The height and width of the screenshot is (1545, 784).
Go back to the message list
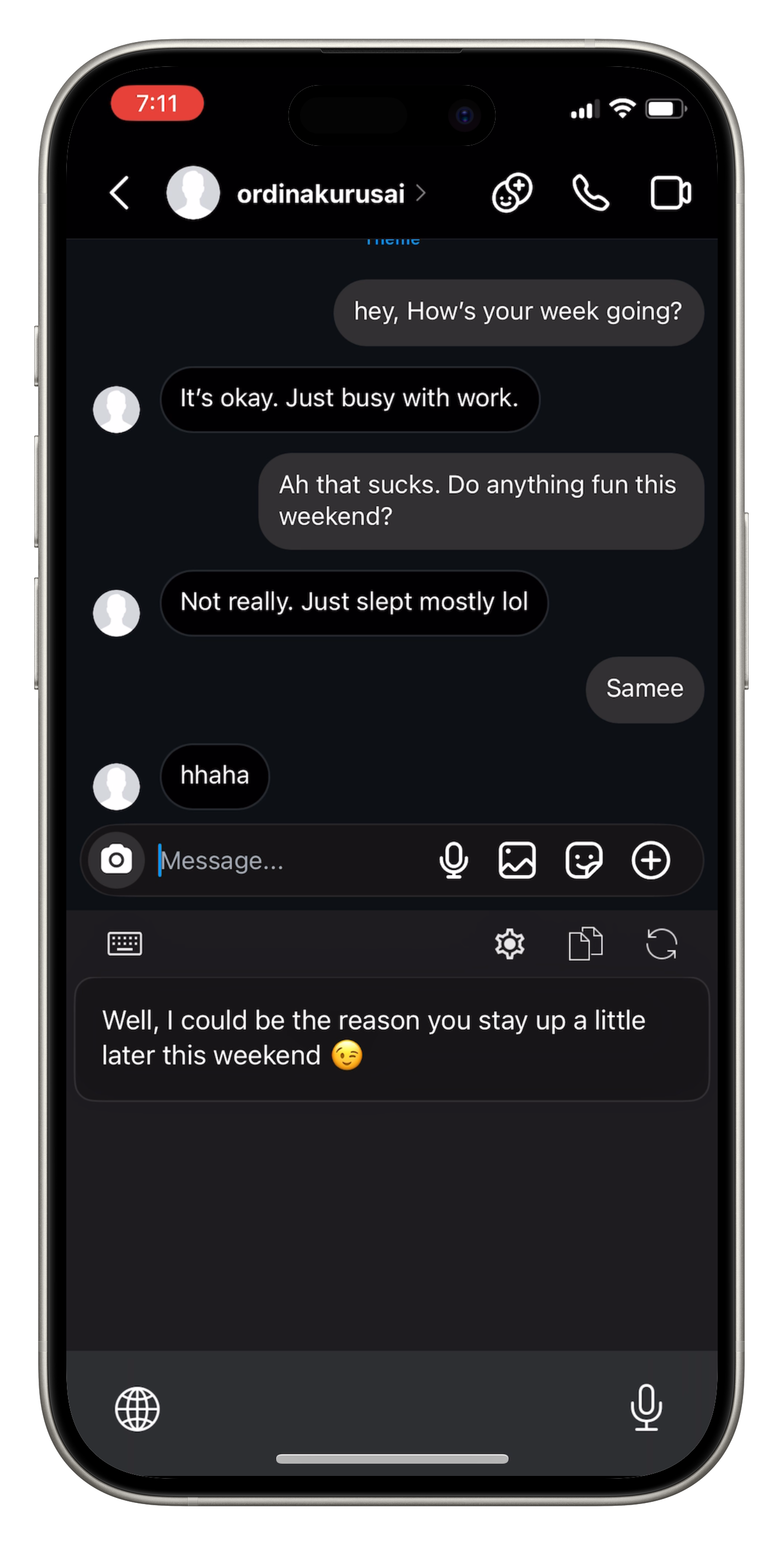pyautogui.click(x=119, y=193)
